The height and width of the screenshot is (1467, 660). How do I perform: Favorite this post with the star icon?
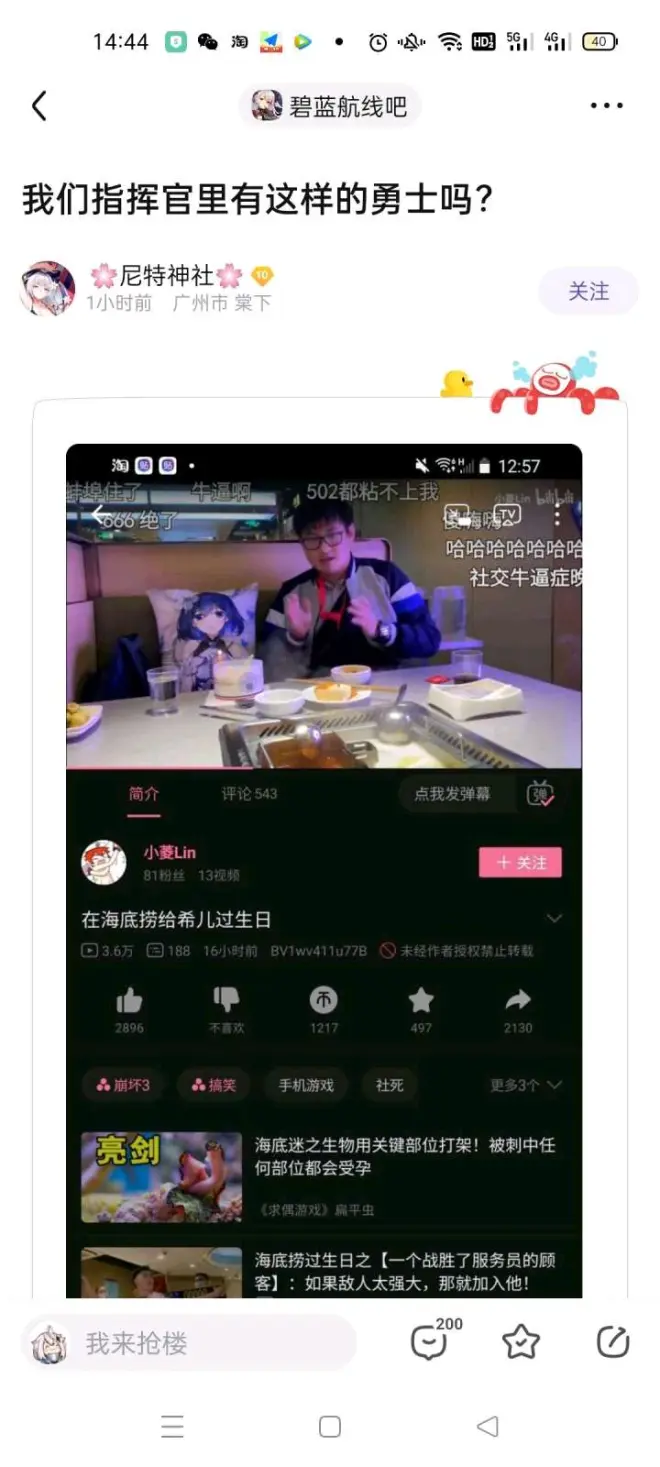tap(521, 1342)
